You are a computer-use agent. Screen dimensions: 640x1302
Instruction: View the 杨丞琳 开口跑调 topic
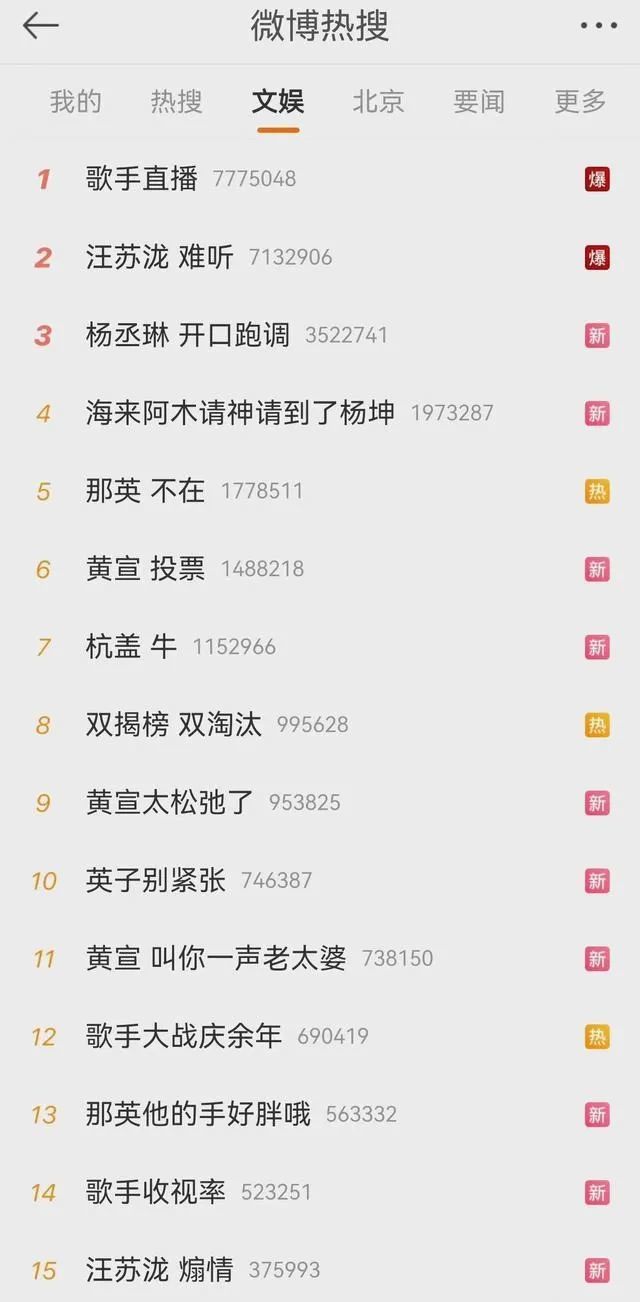click(x=188, y=335)
